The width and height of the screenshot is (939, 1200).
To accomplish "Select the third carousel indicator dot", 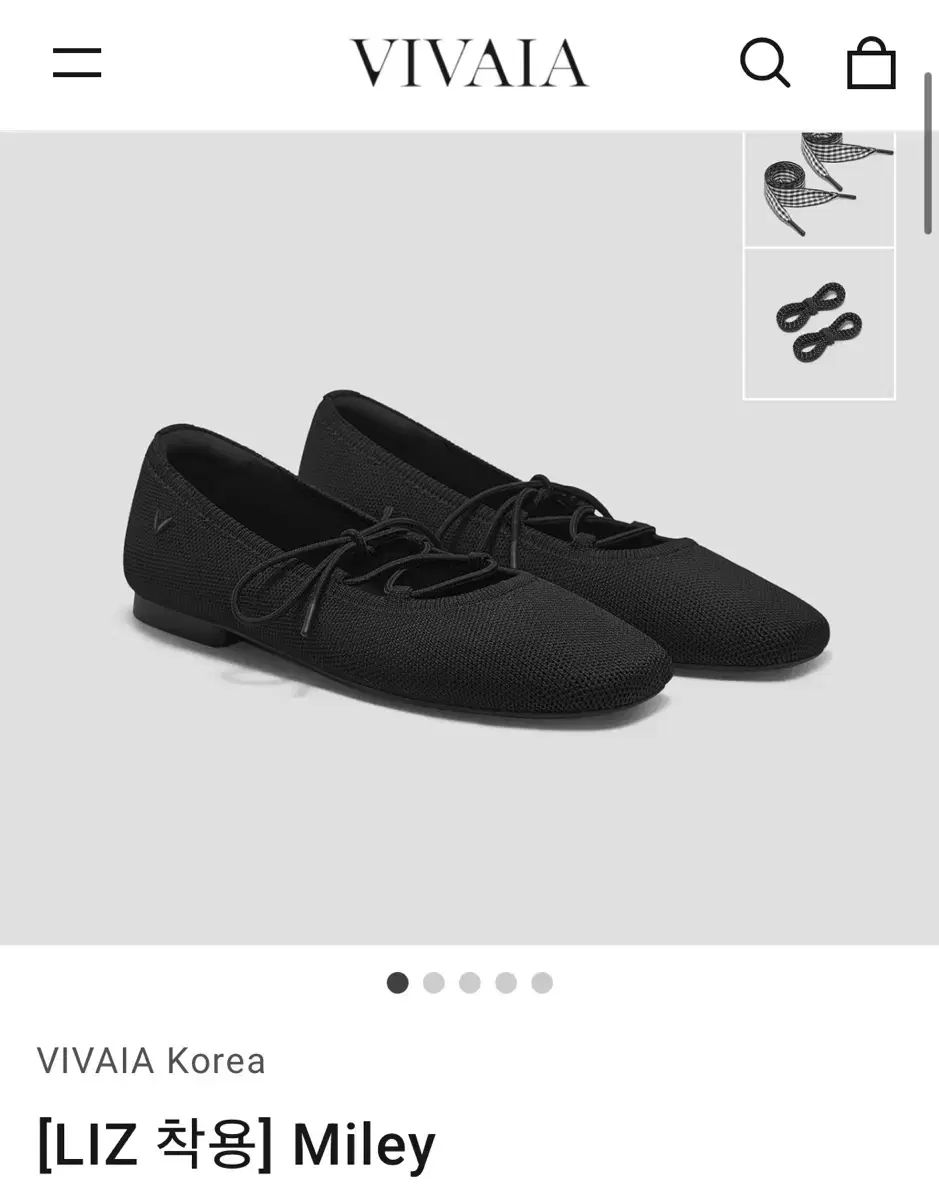I will point(469,984).
